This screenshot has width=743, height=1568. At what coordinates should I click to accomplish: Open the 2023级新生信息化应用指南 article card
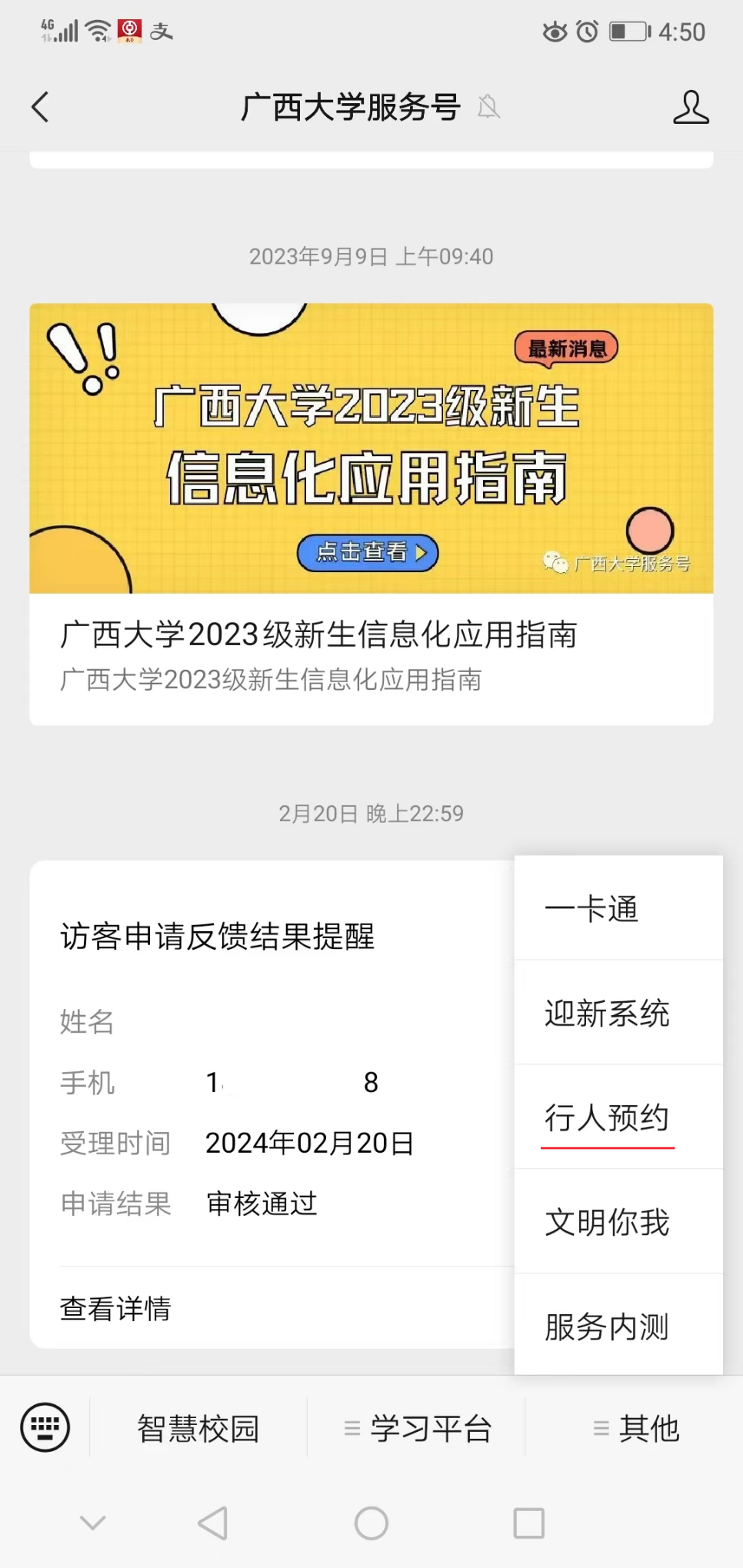tap(371, 513)
